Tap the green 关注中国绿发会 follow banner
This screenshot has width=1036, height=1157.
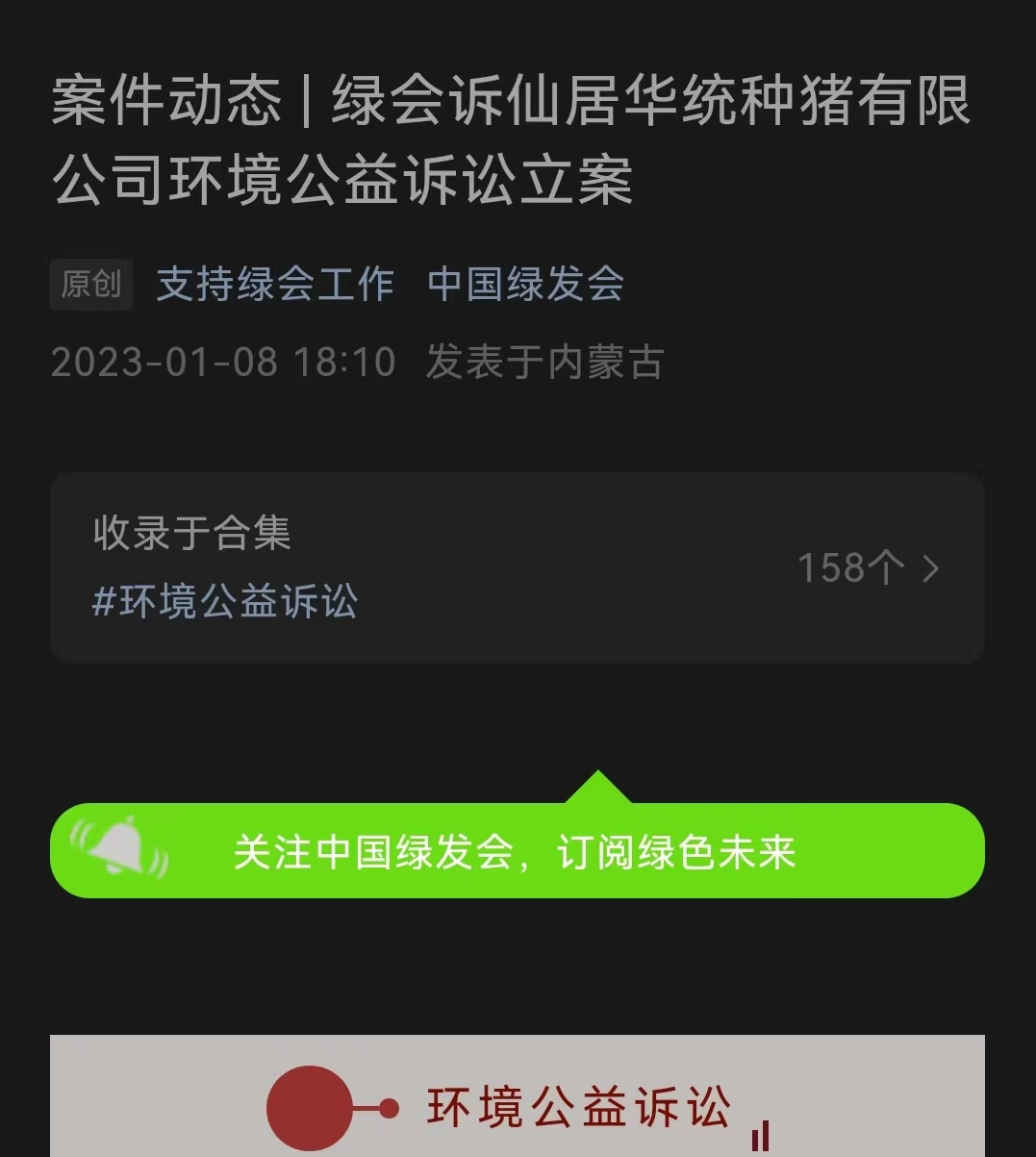pyautogui.click(x=517, y=851)
